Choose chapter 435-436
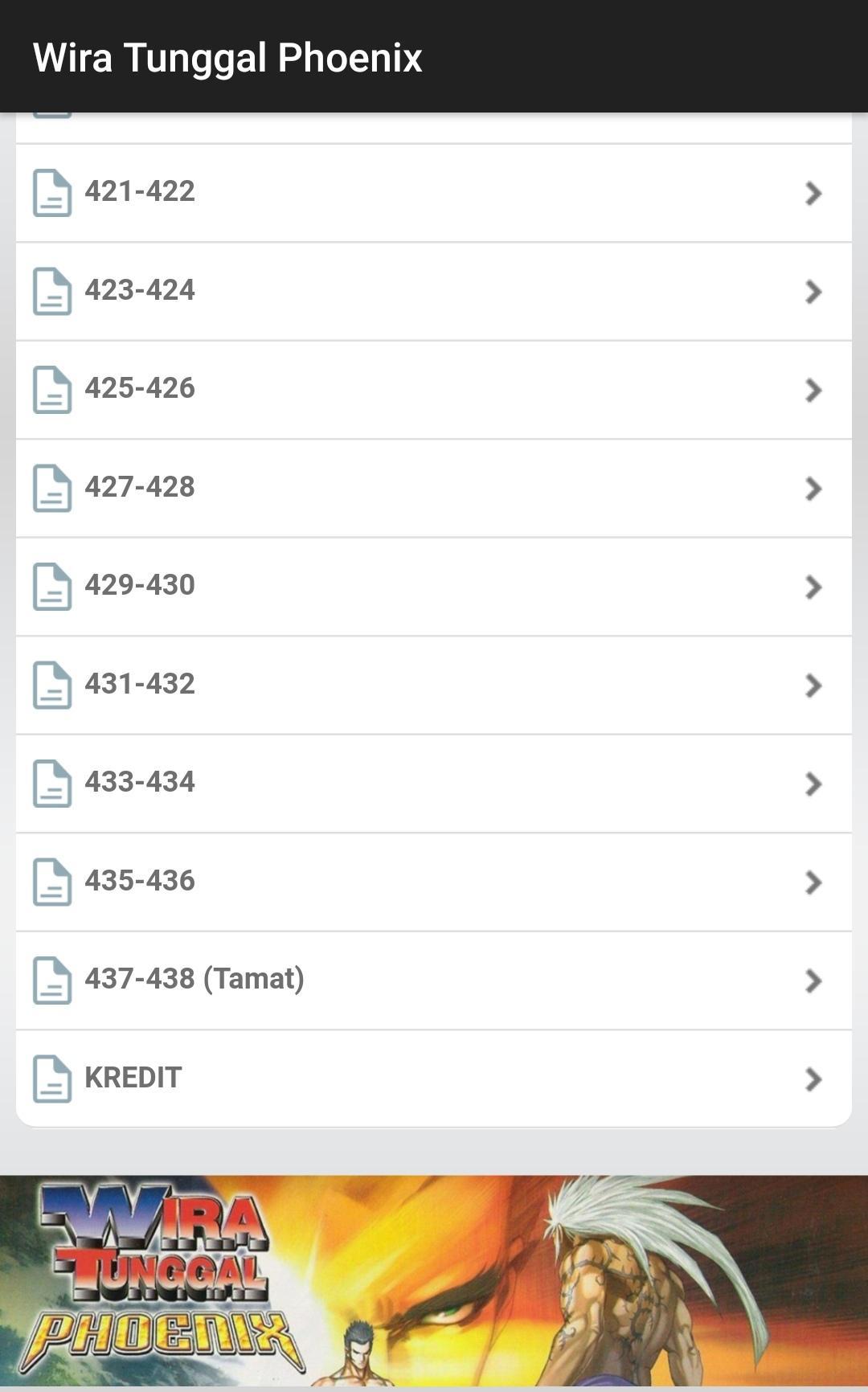The image size is (868, 1392). tap(434, 882)
